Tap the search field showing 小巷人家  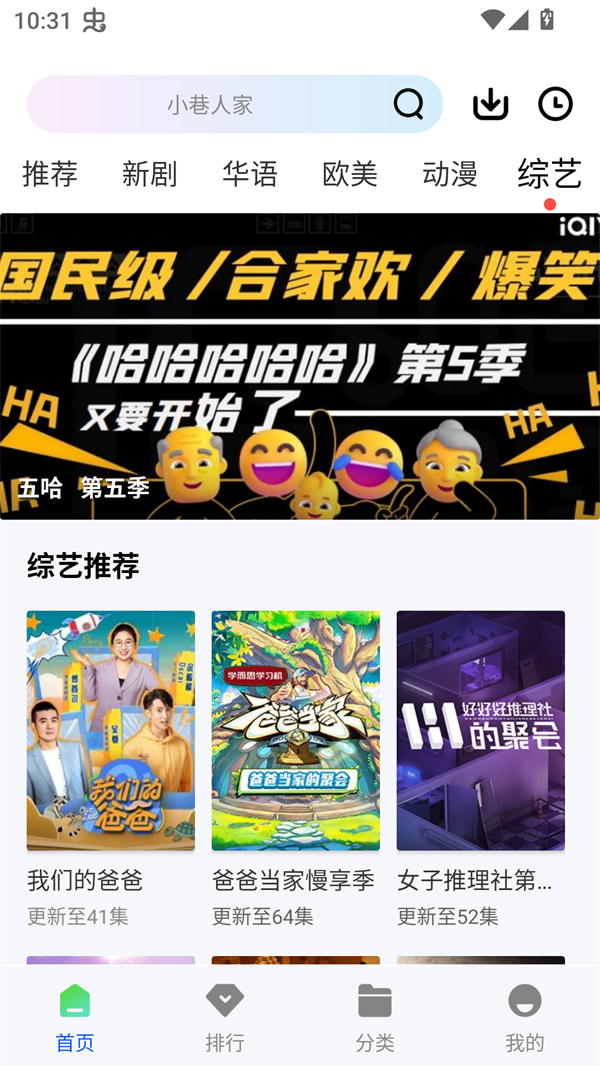coord(210,104)
